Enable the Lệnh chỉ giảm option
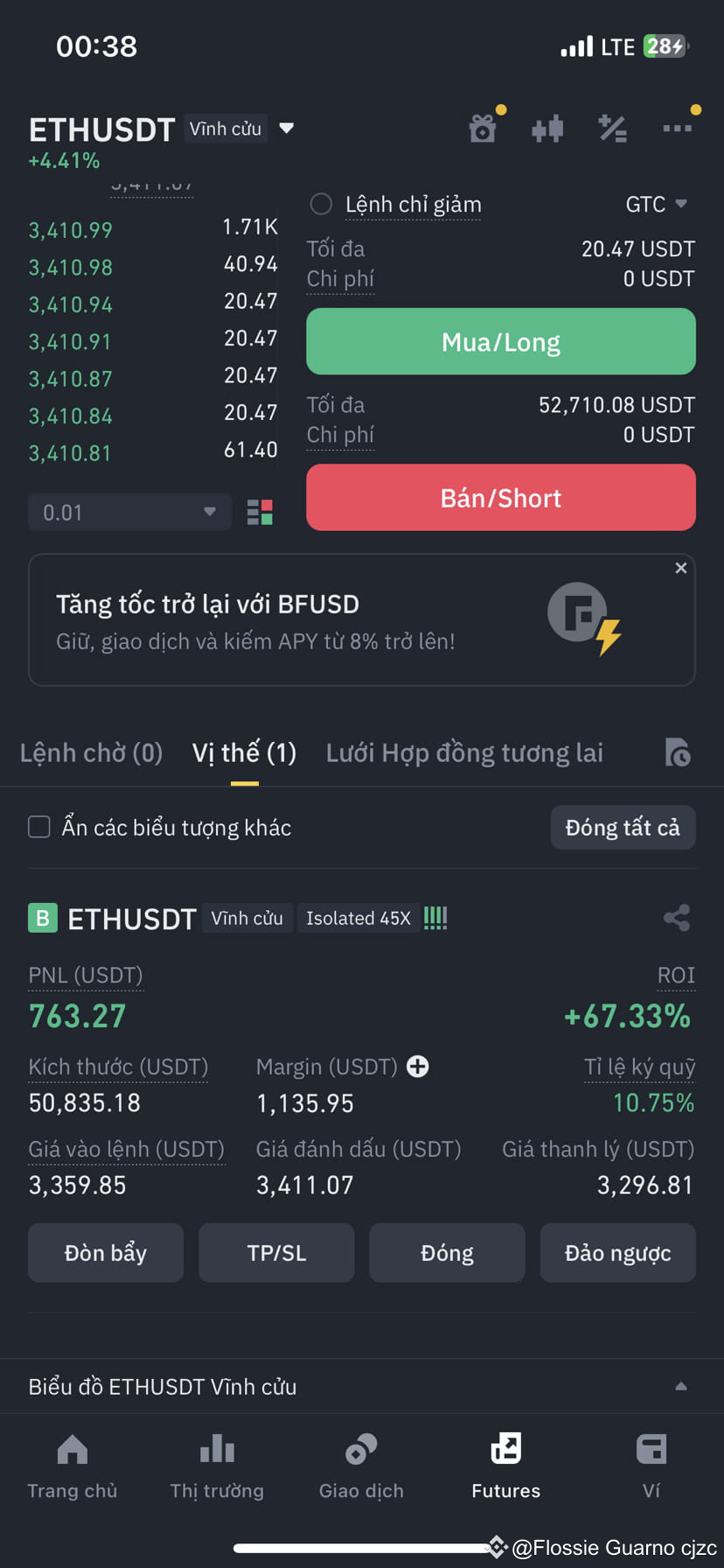The width and height of the screenshot is (724, 1568). (321, 204)
